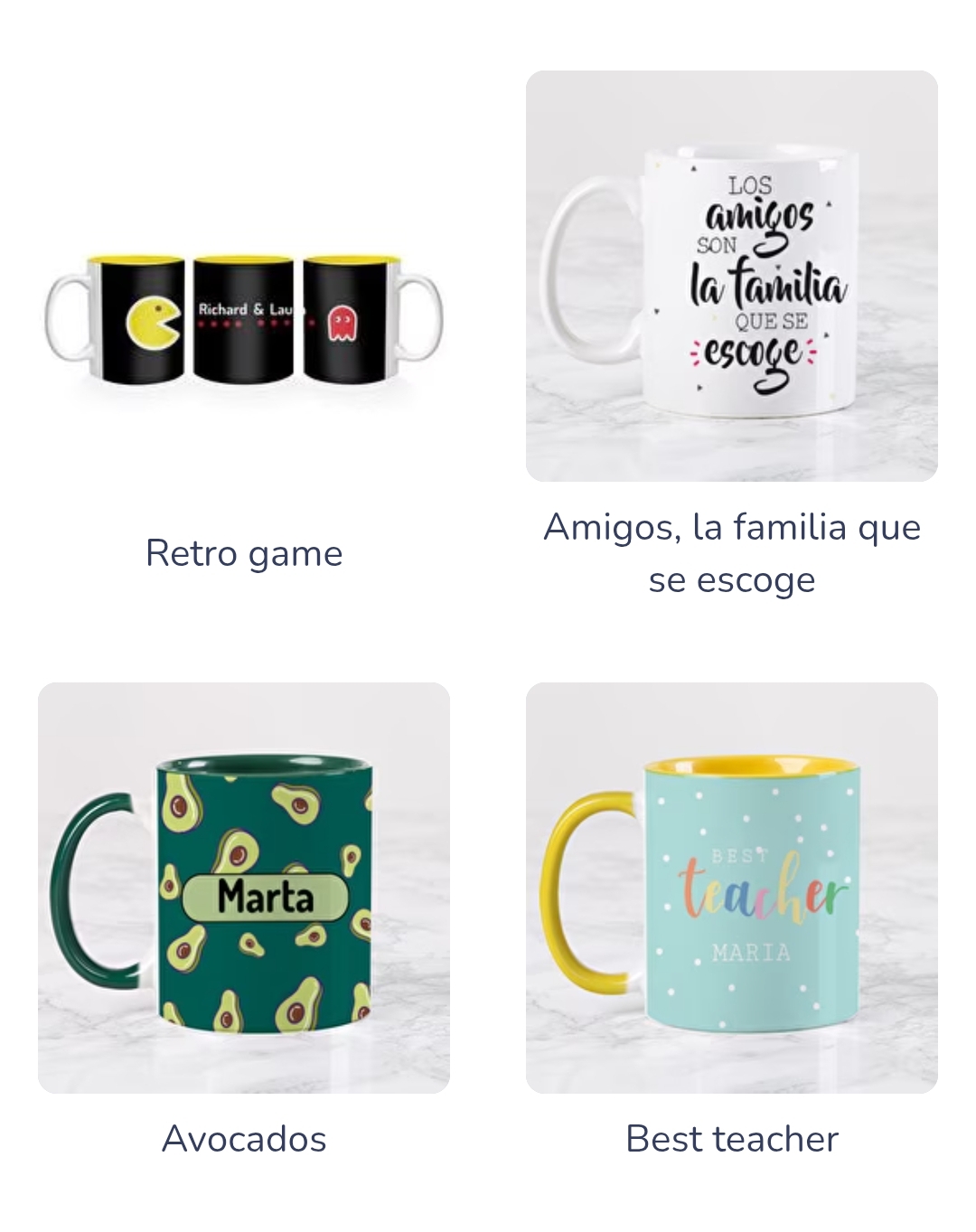Screen dimensions: 976x1232
Task: Choose the Best teacher mug design
Action: (x=731, y=888)
